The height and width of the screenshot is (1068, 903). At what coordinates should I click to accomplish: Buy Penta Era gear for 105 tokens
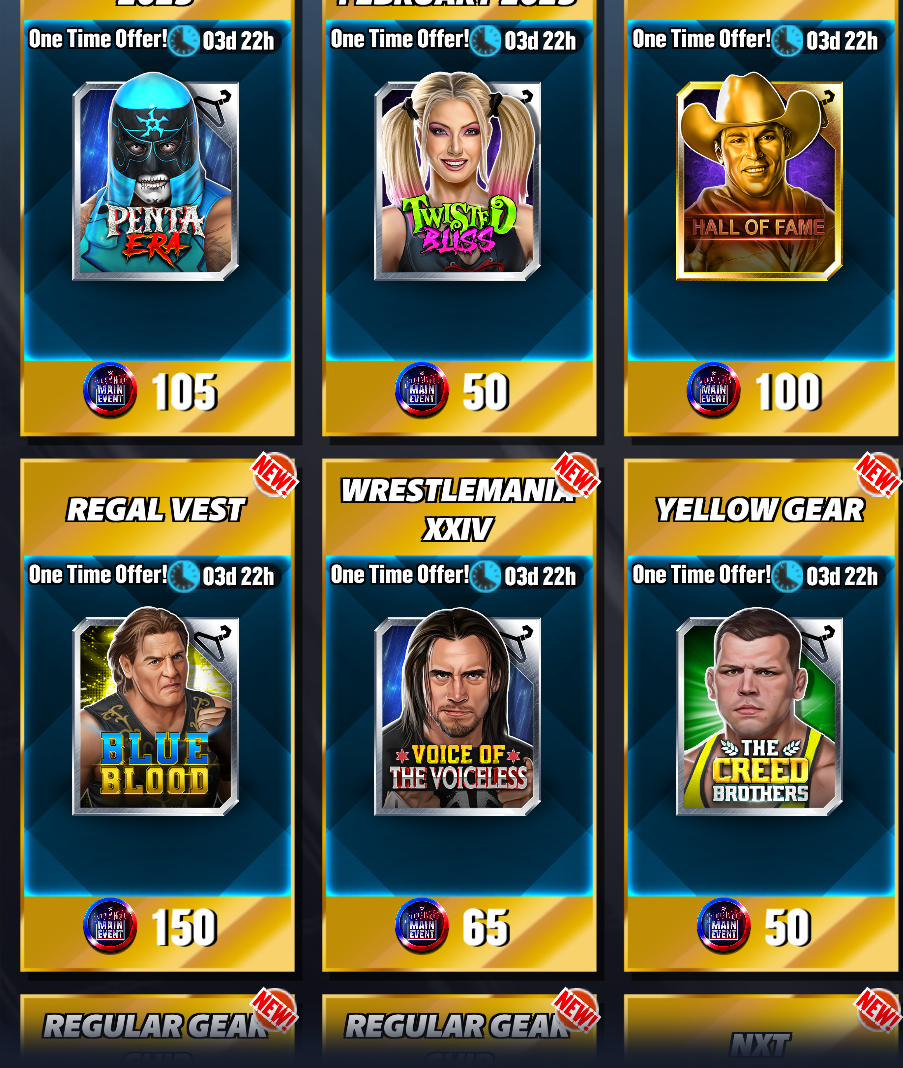coord(157,392)
